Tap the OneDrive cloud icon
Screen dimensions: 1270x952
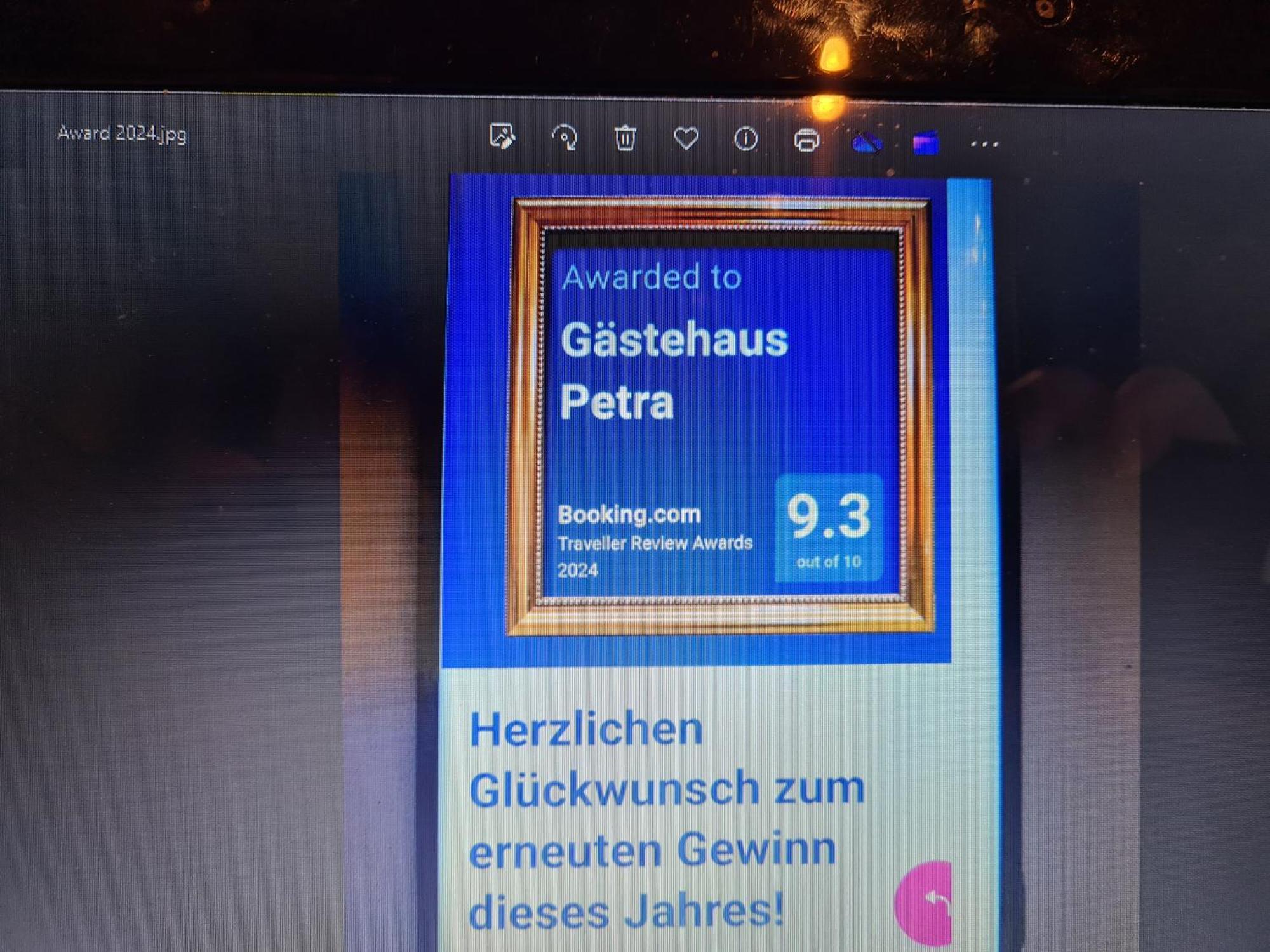(x=866, y=143)
